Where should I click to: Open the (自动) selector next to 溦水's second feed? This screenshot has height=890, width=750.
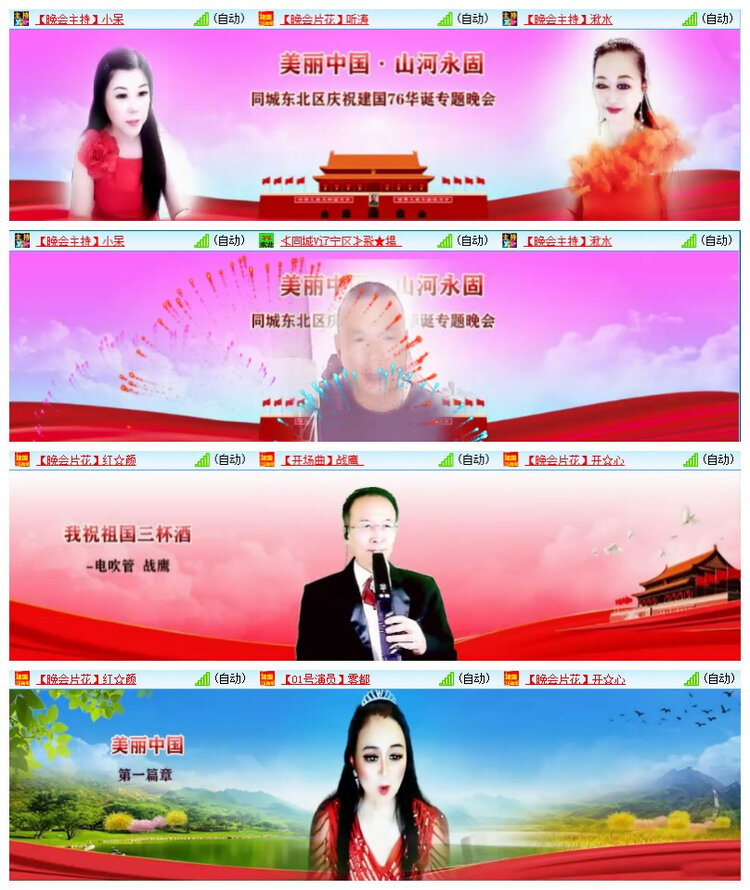719,239
